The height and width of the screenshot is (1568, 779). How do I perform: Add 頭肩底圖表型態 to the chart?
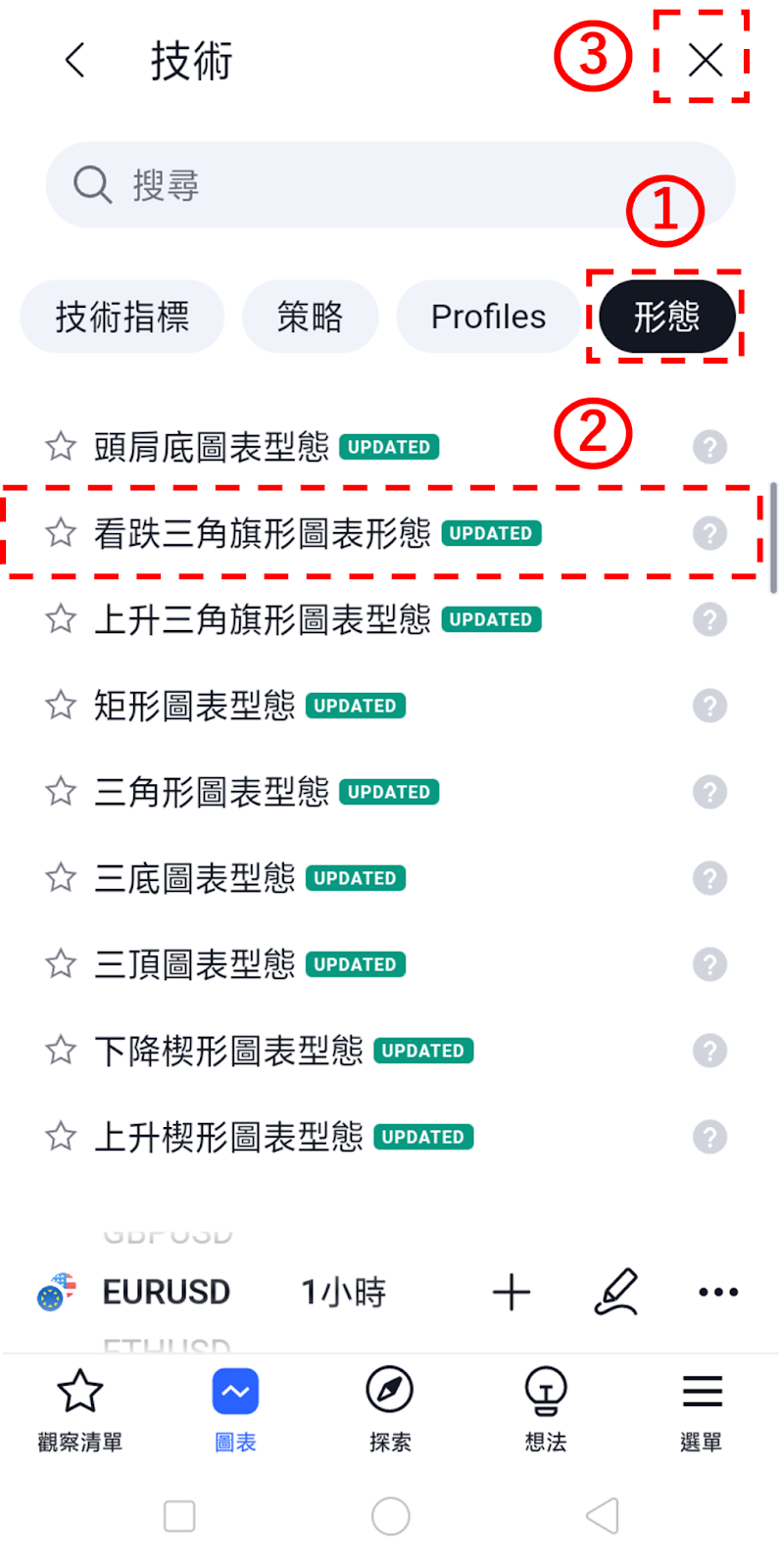(212, 447)
